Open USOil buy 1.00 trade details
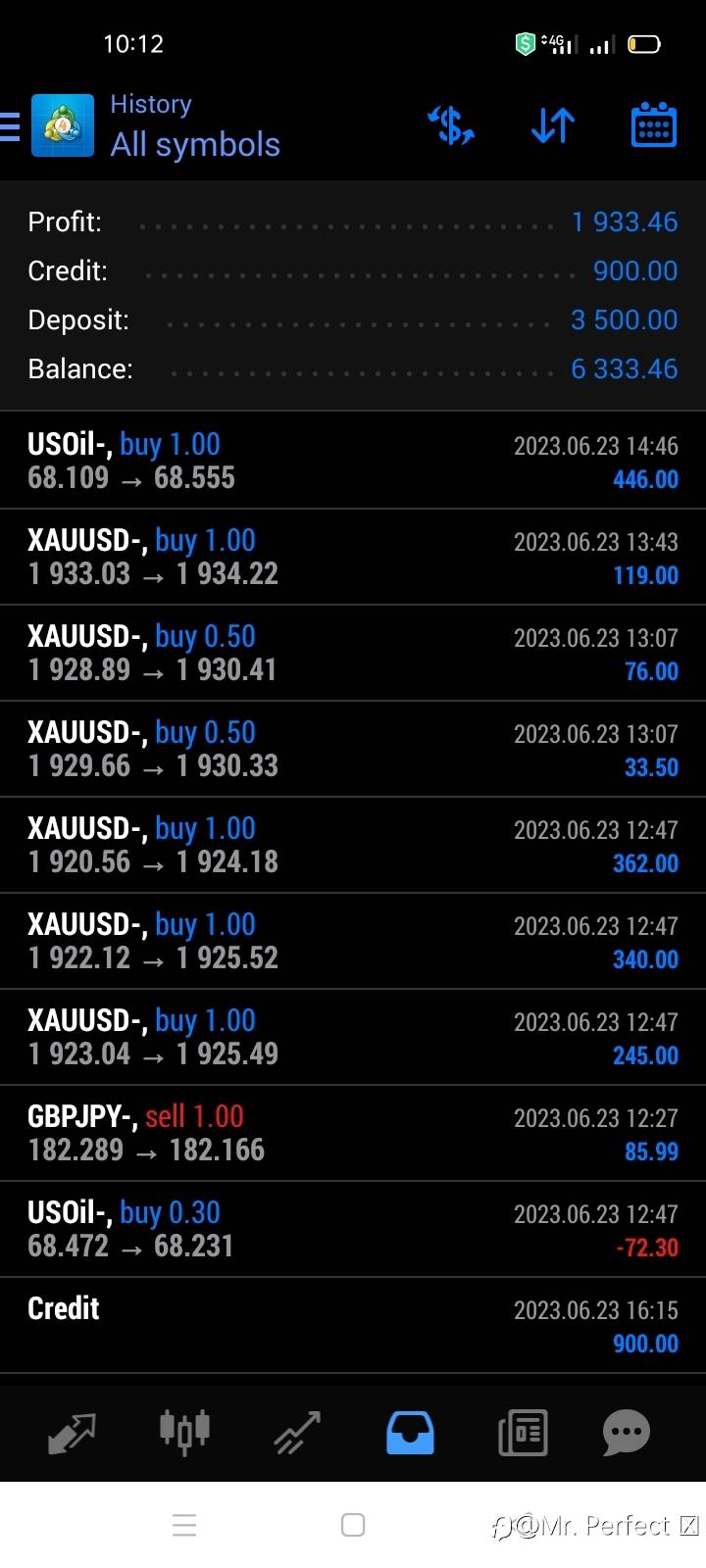Screen dimensions: 706x1568 [353, 461]
